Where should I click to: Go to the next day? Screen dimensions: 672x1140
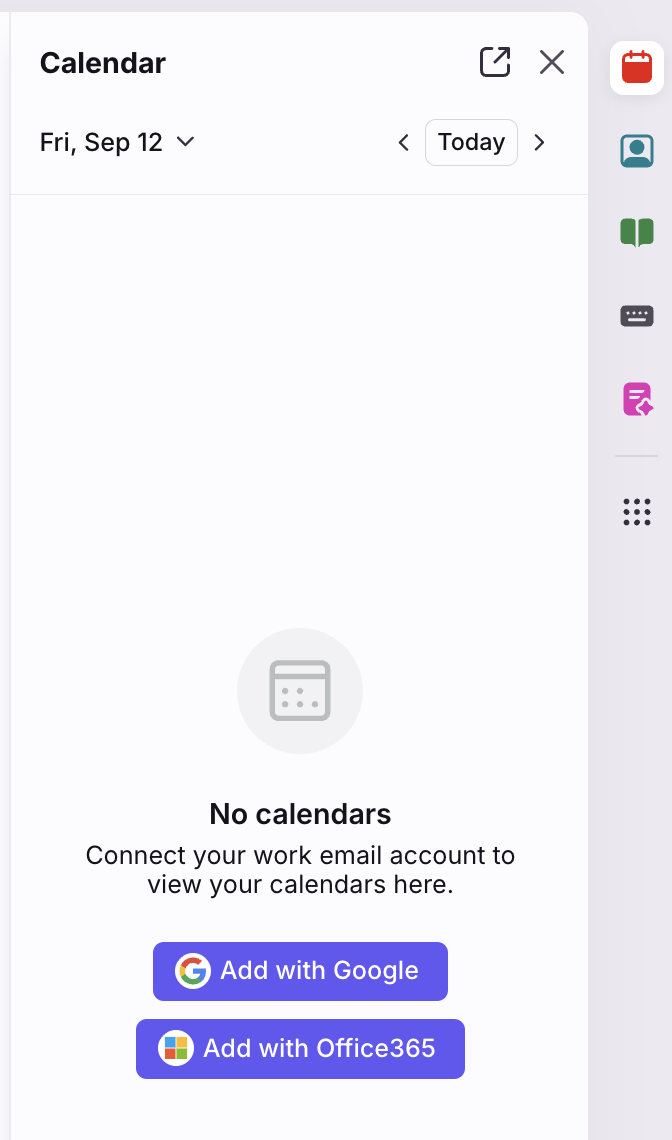(539, 142)
